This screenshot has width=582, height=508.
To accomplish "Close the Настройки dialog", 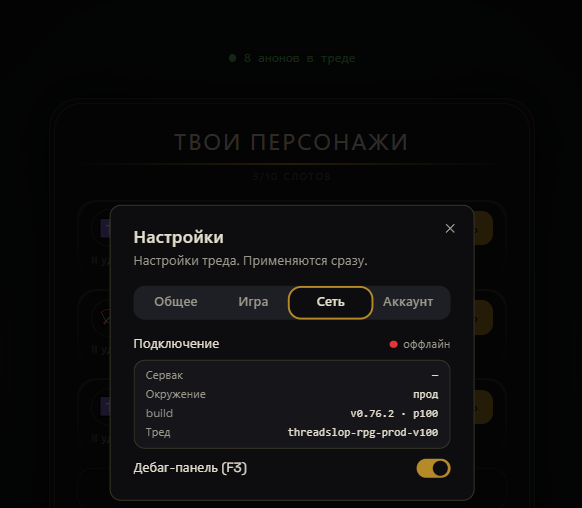I will [450, 229].
